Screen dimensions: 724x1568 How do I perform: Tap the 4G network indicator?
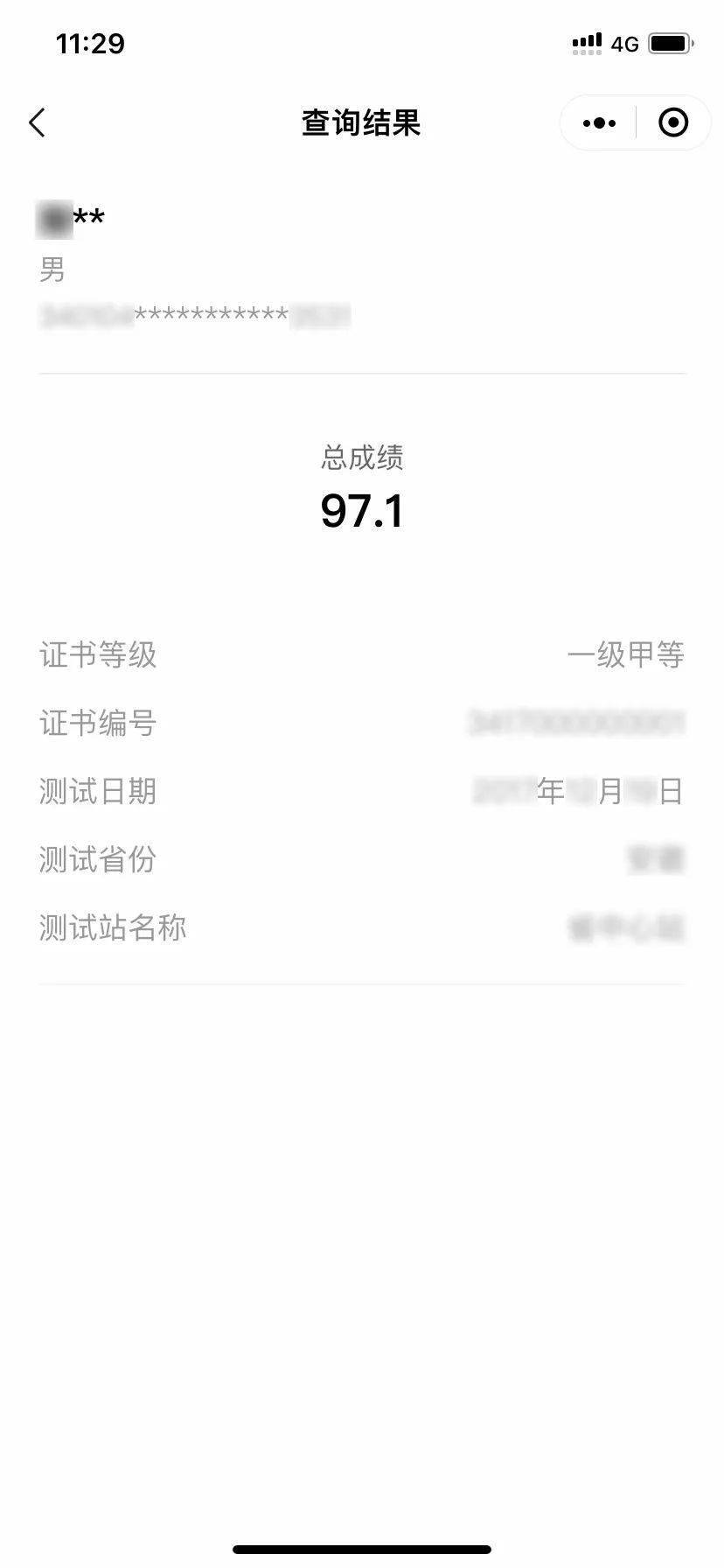coord(623,44)
